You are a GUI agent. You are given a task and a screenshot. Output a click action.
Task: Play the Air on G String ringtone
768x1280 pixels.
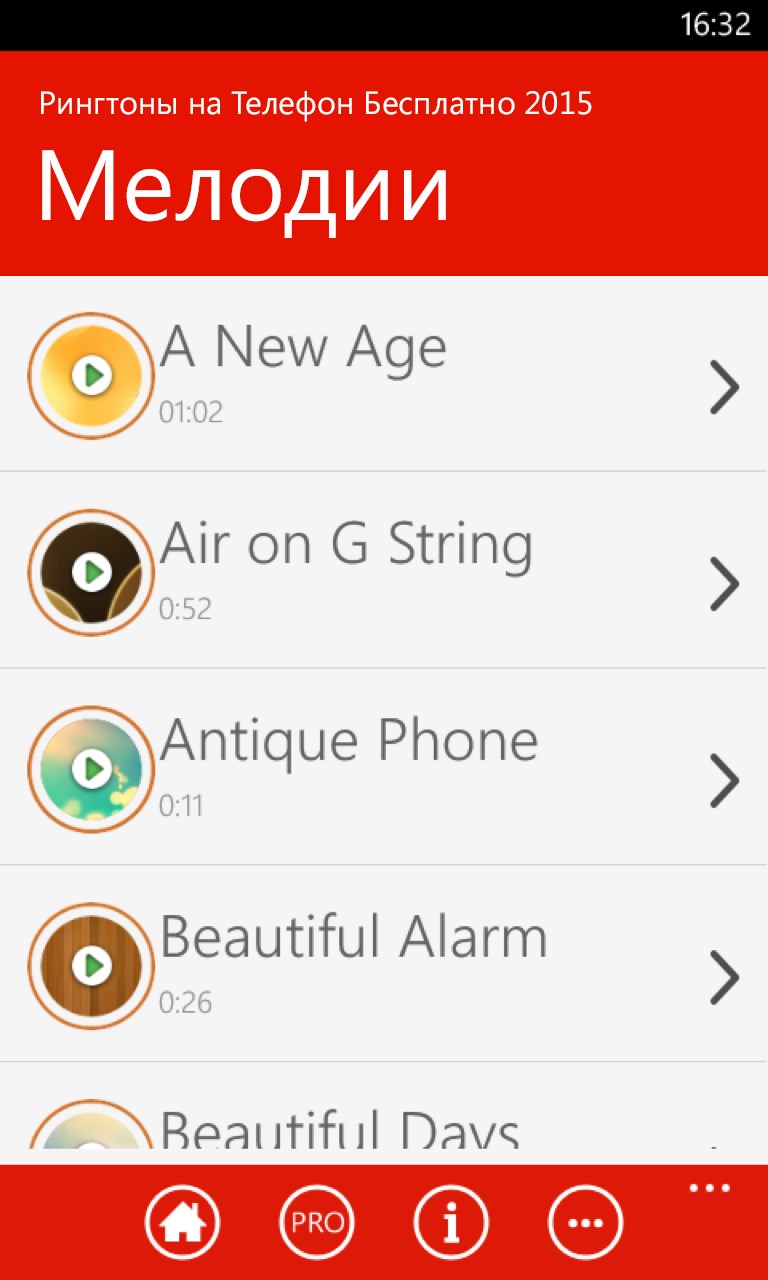[92, 573]
